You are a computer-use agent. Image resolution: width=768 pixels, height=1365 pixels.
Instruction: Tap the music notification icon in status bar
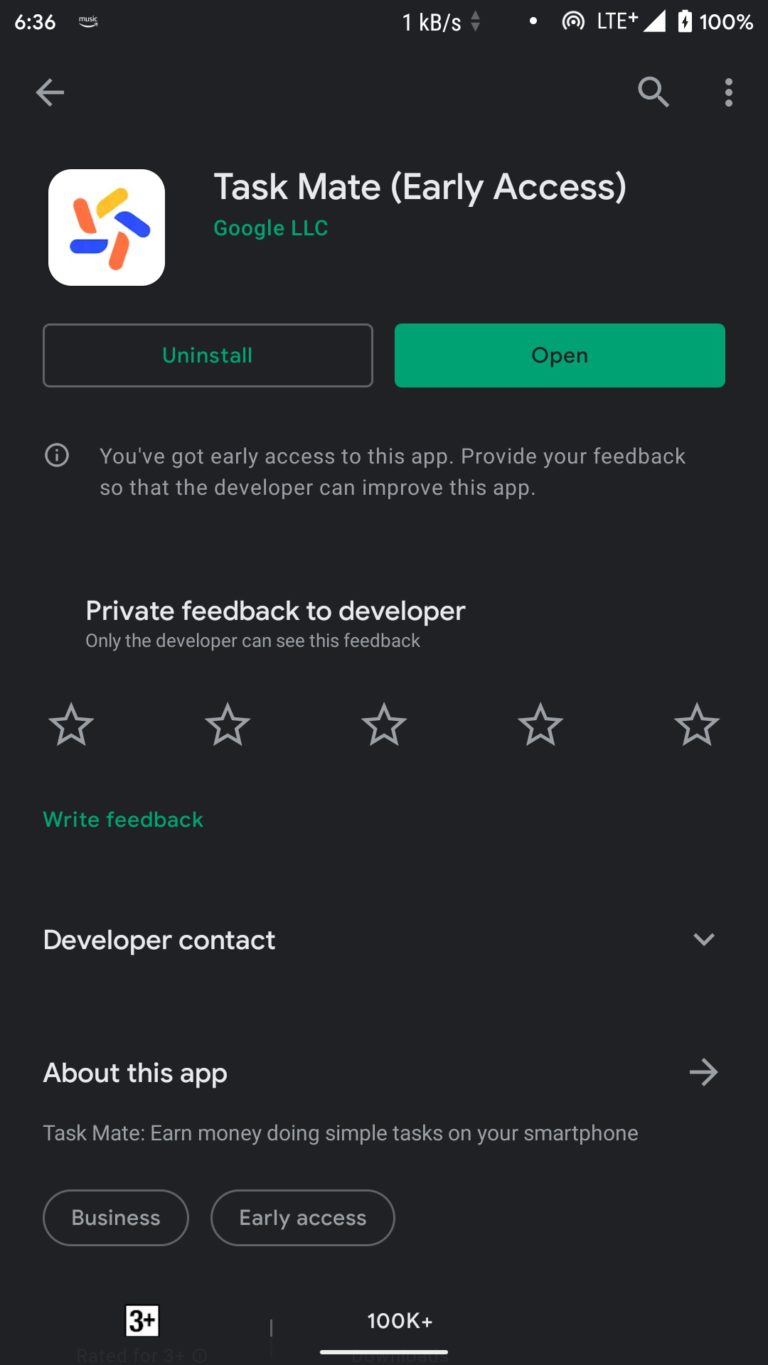(87, 20)
